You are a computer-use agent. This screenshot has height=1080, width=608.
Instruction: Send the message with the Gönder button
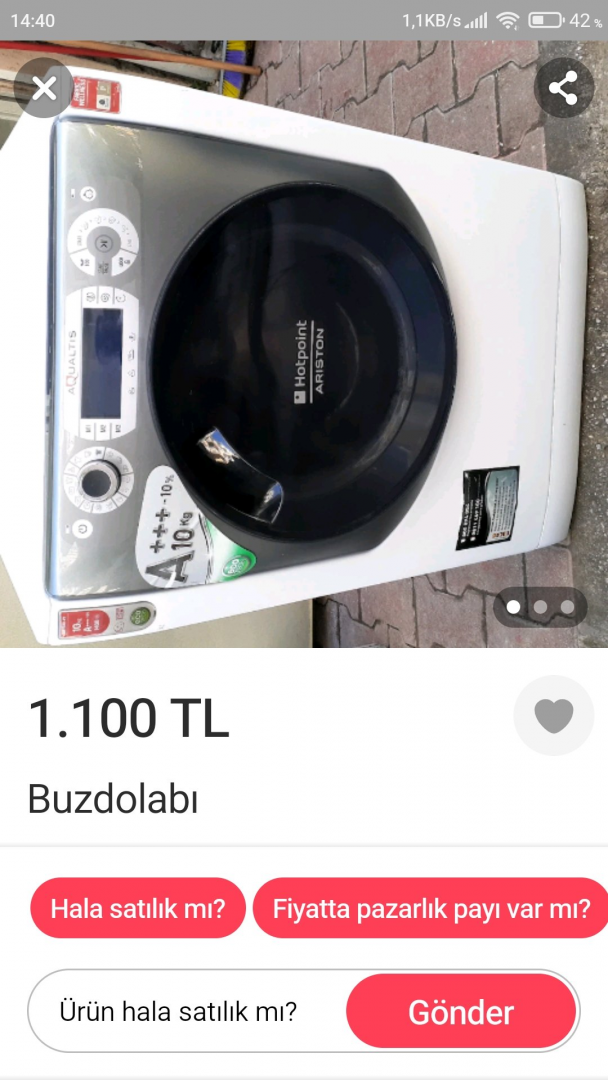461,1011
